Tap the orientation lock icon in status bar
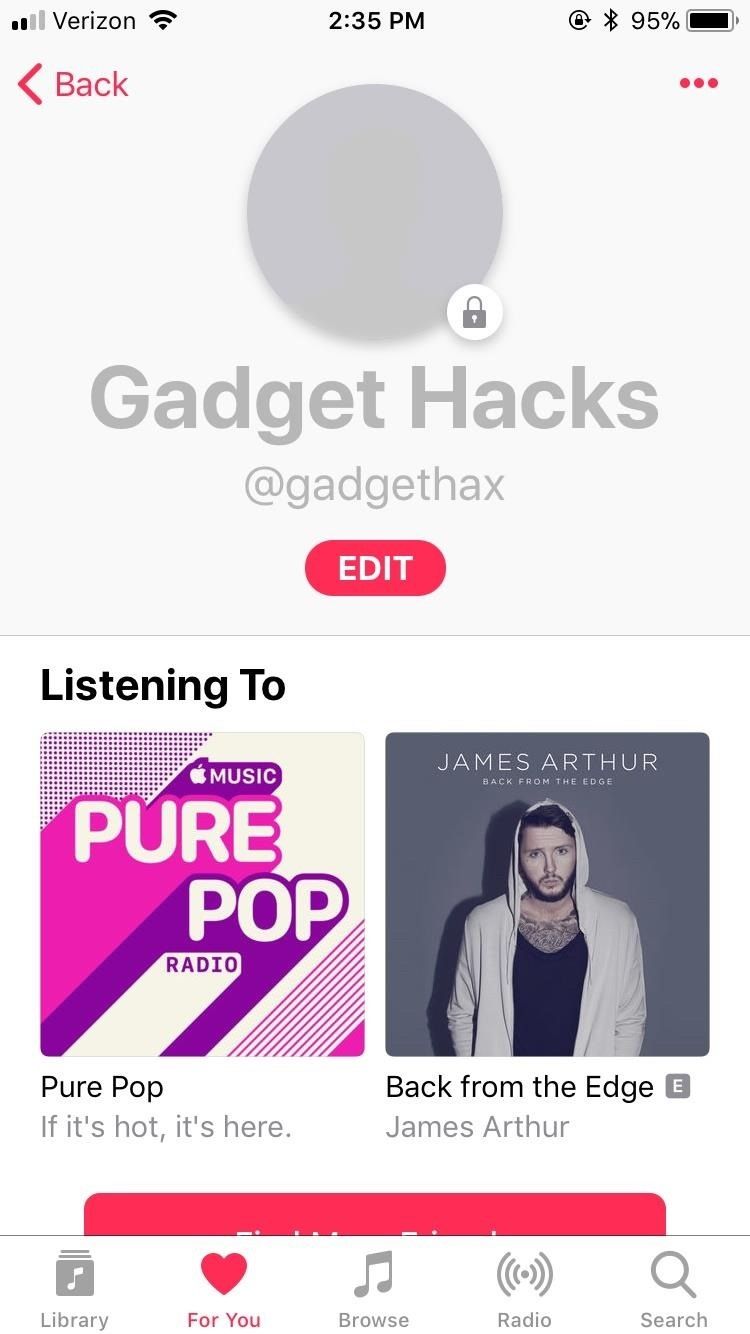The height and width of the screenshot is (1334, 750). [580, 18]
